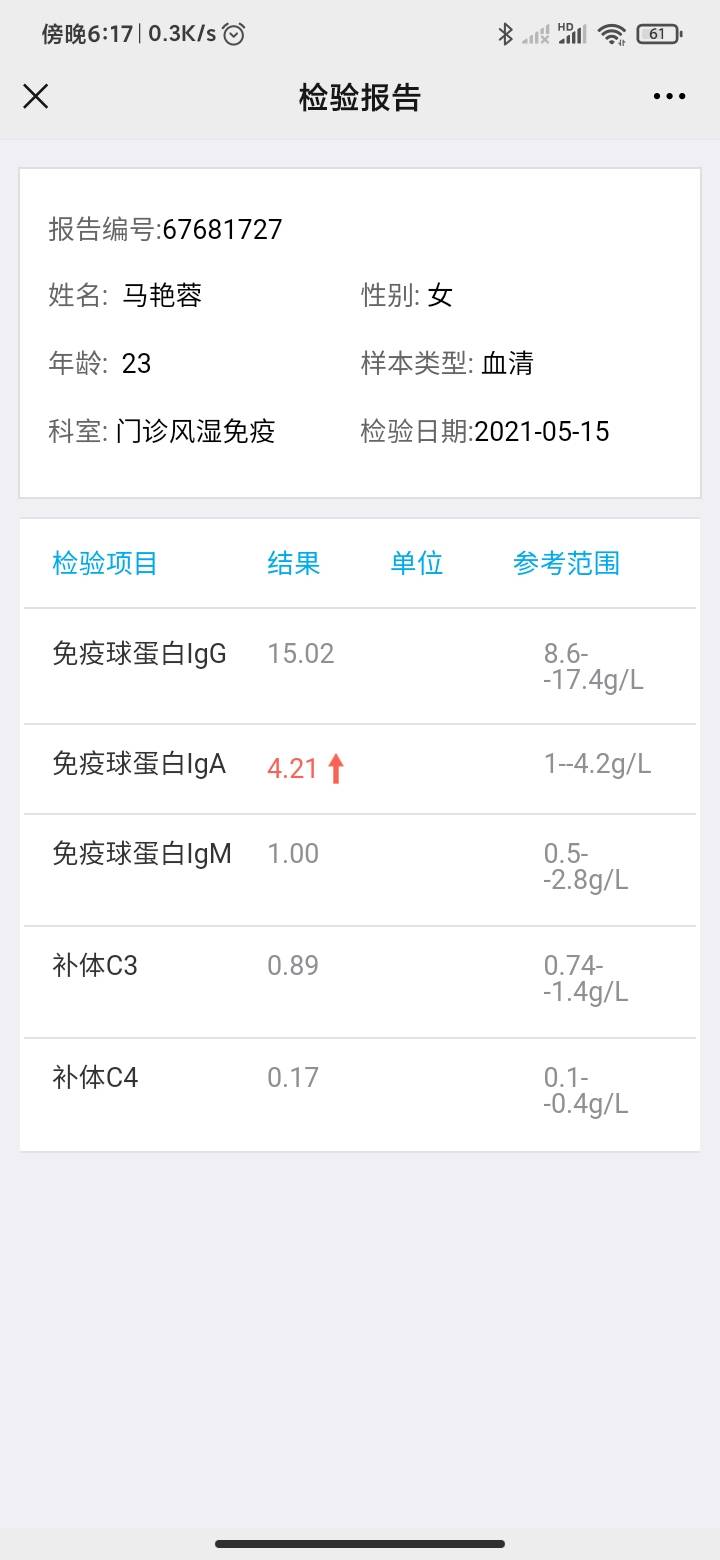Close the 检验报告 page with X
This screenshot has height=1560, width=720.
(35, 96)
